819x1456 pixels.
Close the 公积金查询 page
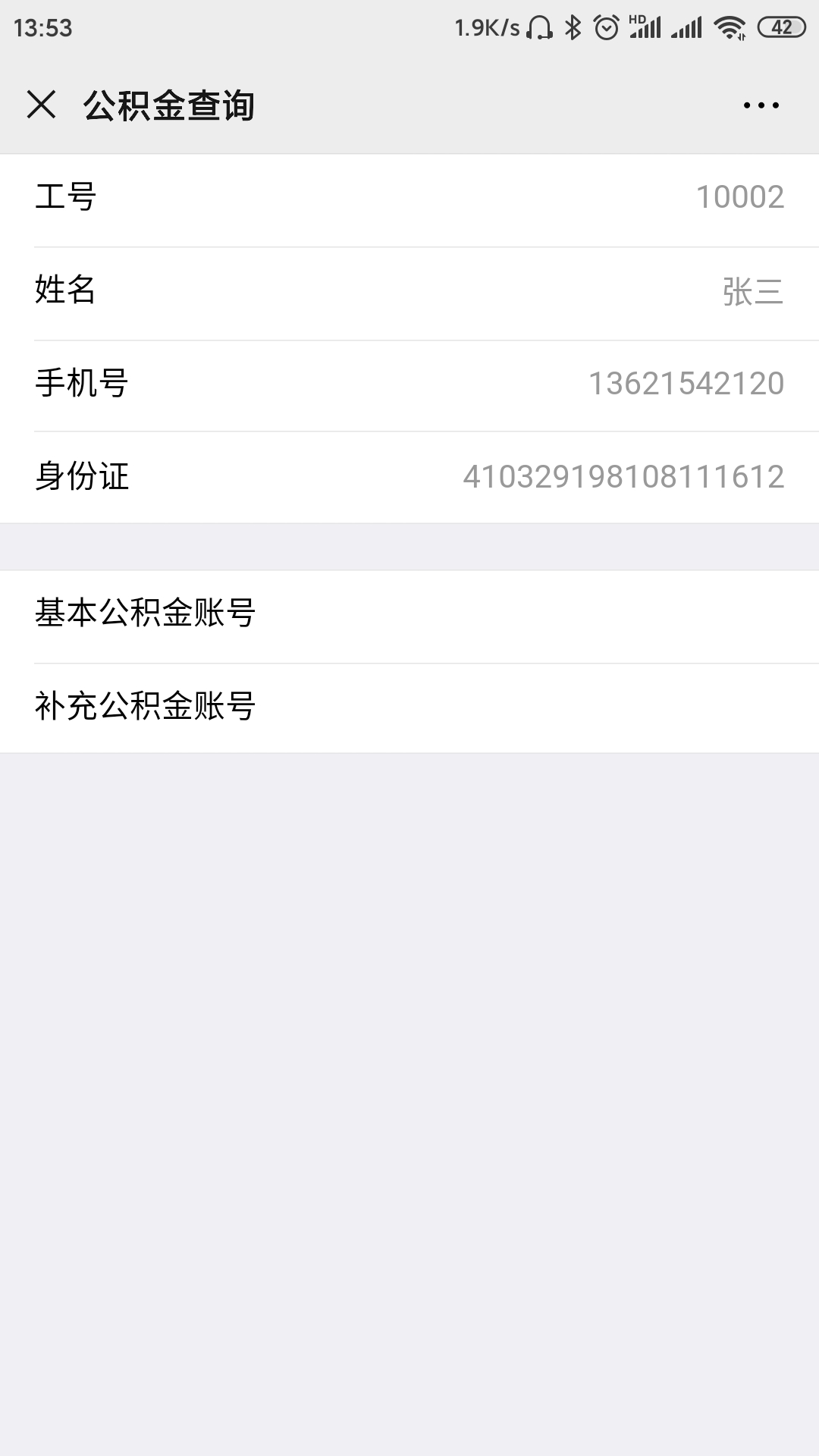(x=41, y=105)
